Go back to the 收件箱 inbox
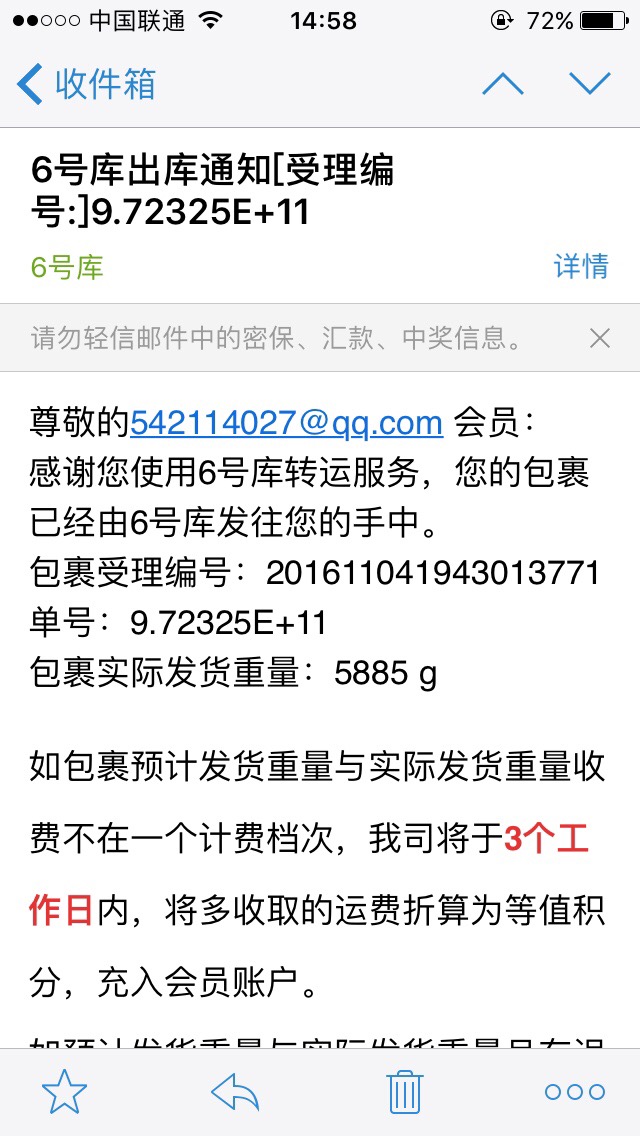640x1136 pixels. tap(86, 84)
